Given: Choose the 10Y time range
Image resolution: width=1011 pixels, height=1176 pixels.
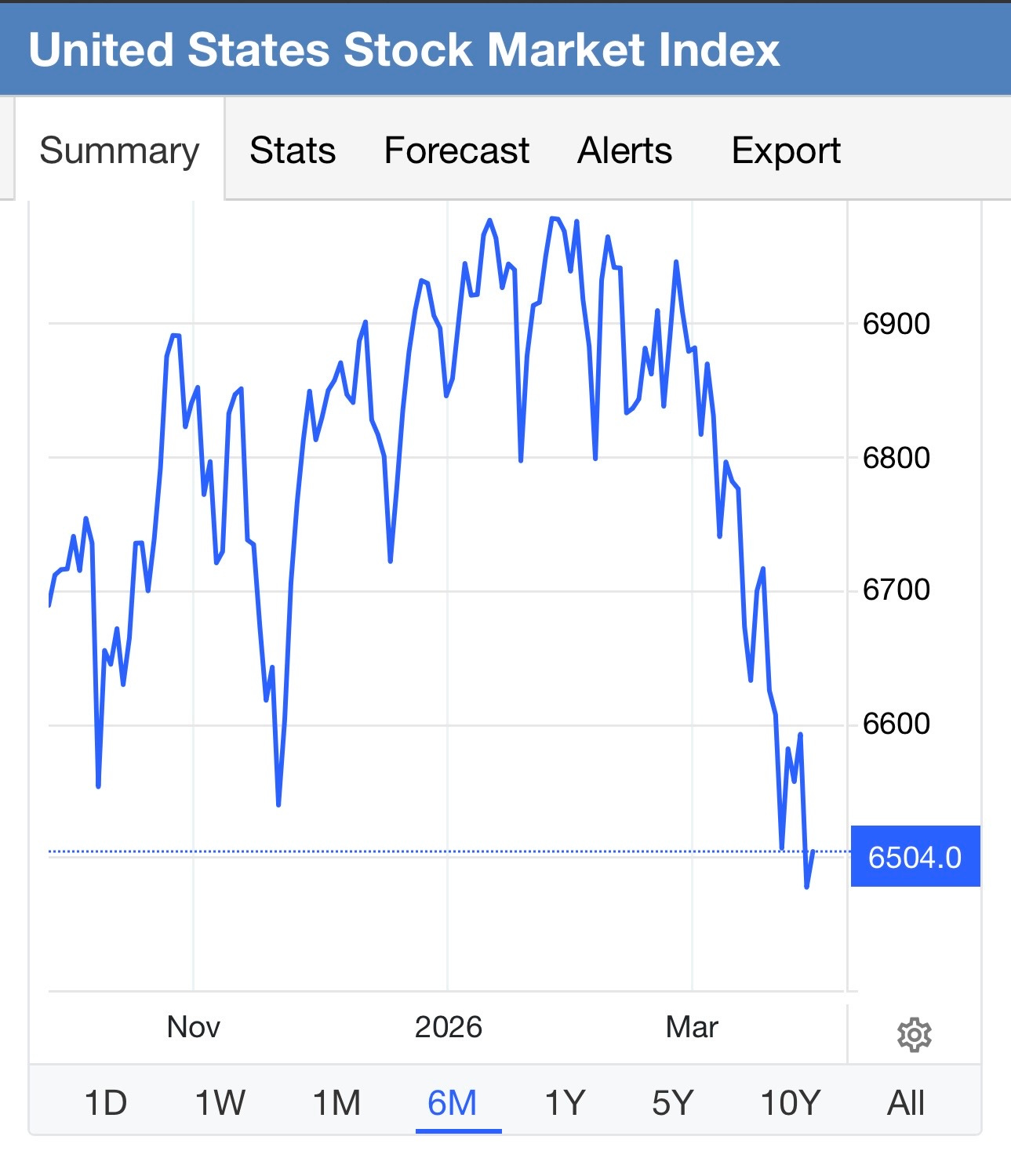Looking at the screenshot, I should [x=790, y=1103].
